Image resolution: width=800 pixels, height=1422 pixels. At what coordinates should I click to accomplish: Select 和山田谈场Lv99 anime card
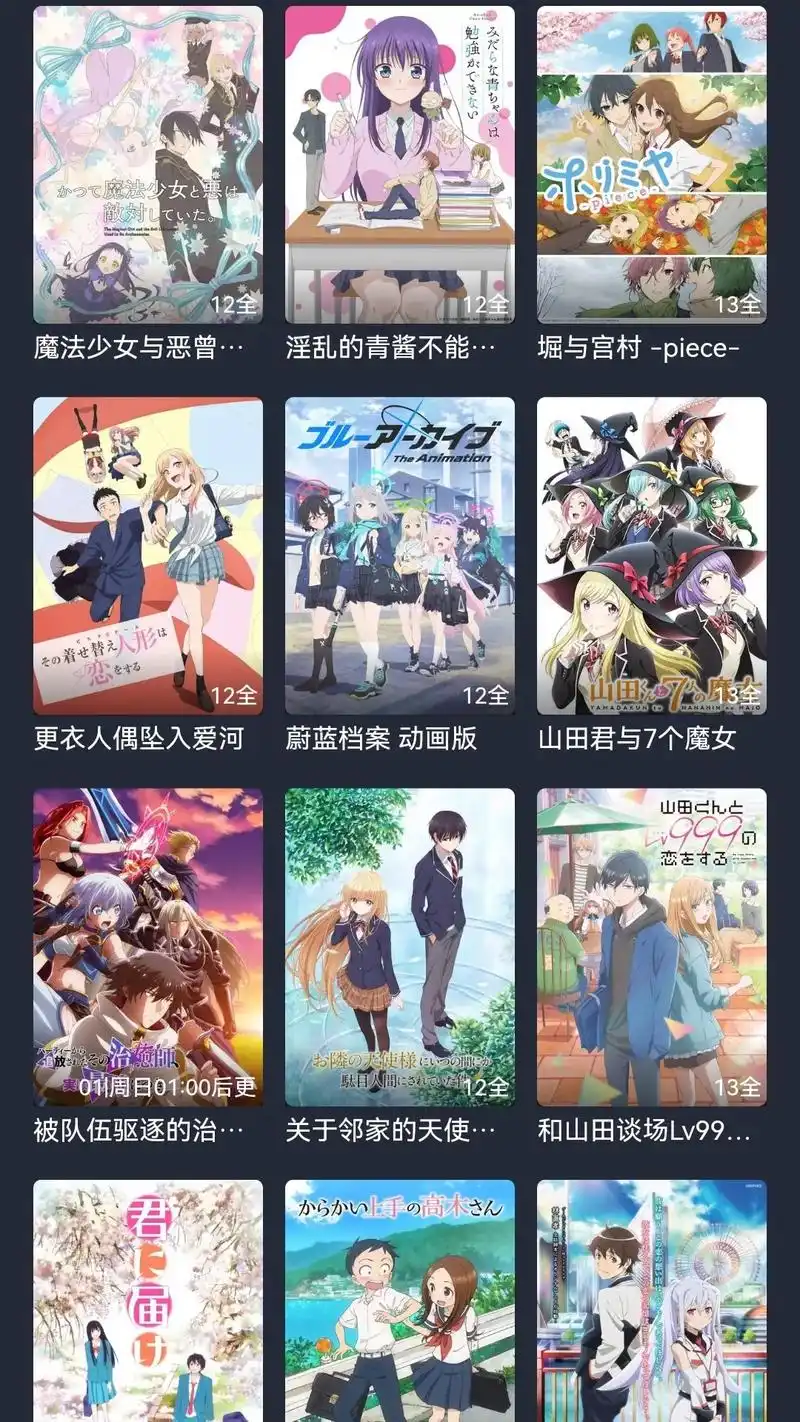point(652,947)
